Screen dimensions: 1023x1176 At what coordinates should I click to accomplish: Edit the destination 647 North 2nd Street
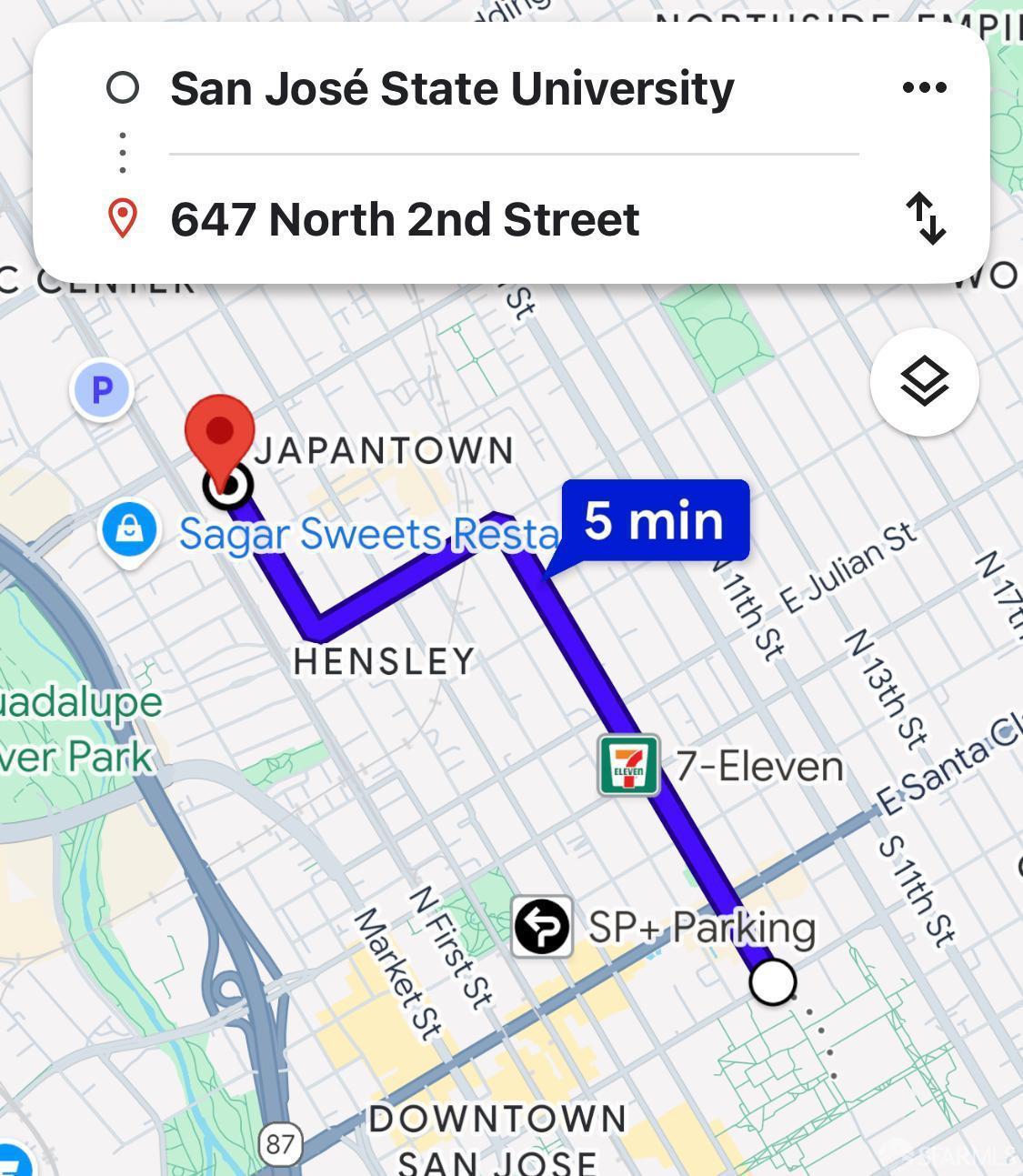[405, 219]
